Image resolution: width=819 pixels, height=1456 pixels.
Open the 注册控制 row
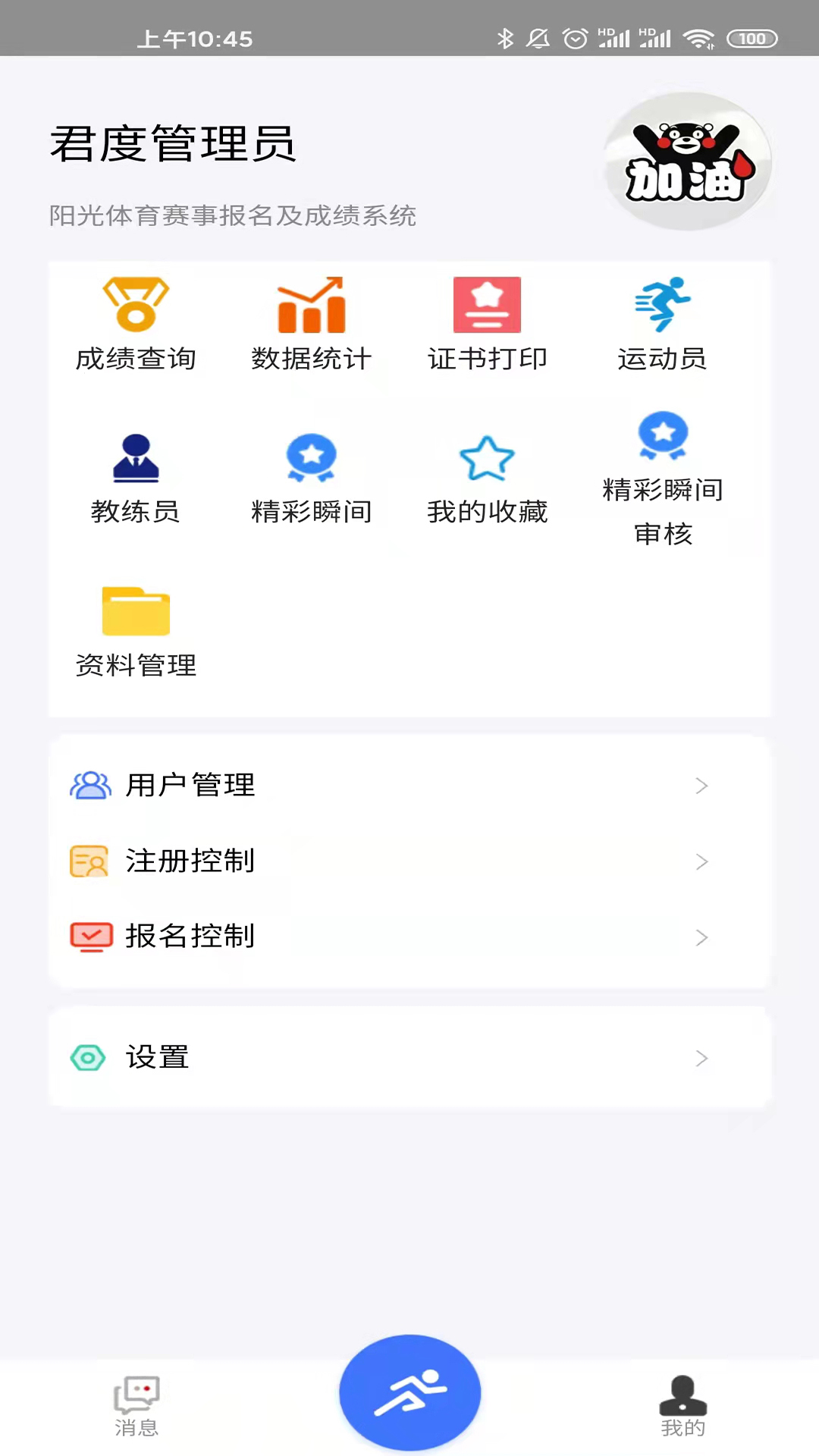[409, 861]
